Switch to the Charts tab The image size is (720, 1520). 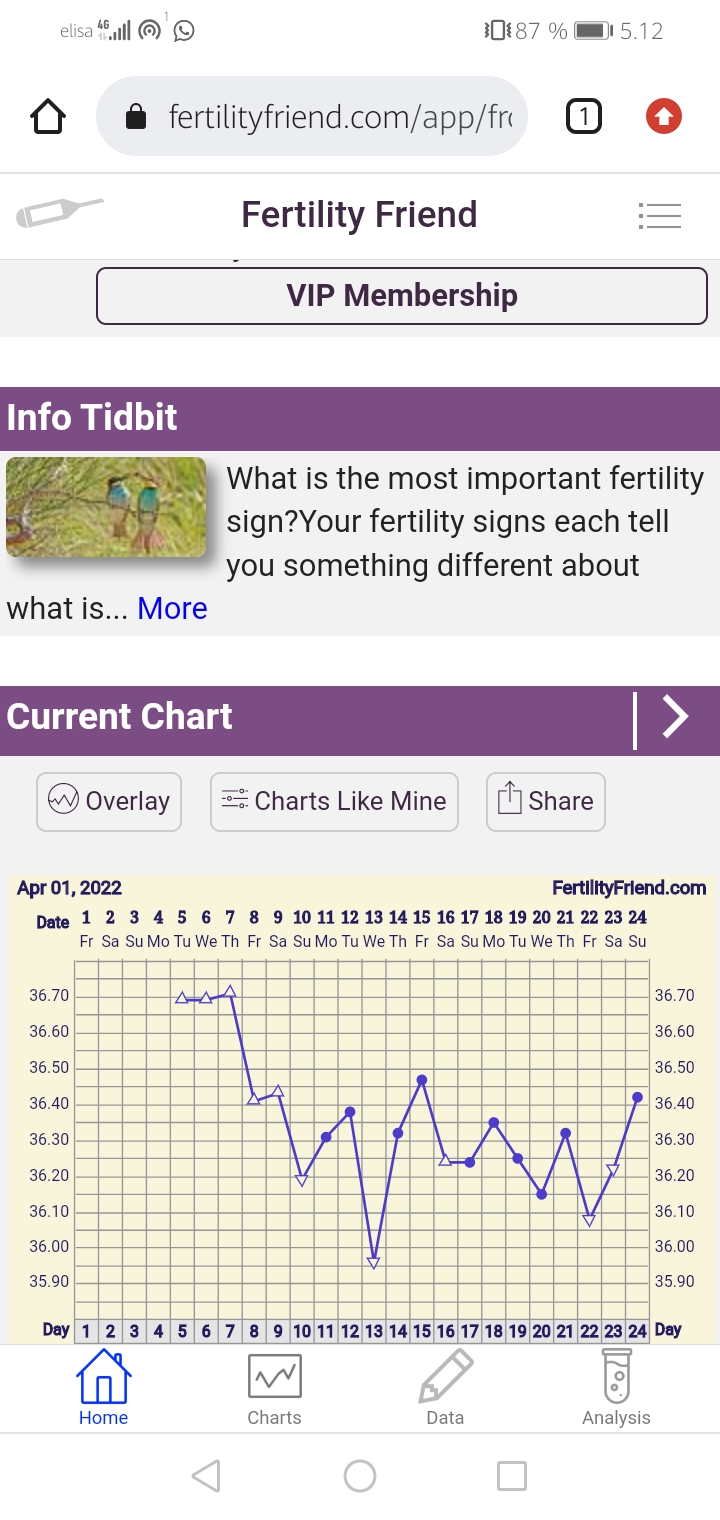274,1388
